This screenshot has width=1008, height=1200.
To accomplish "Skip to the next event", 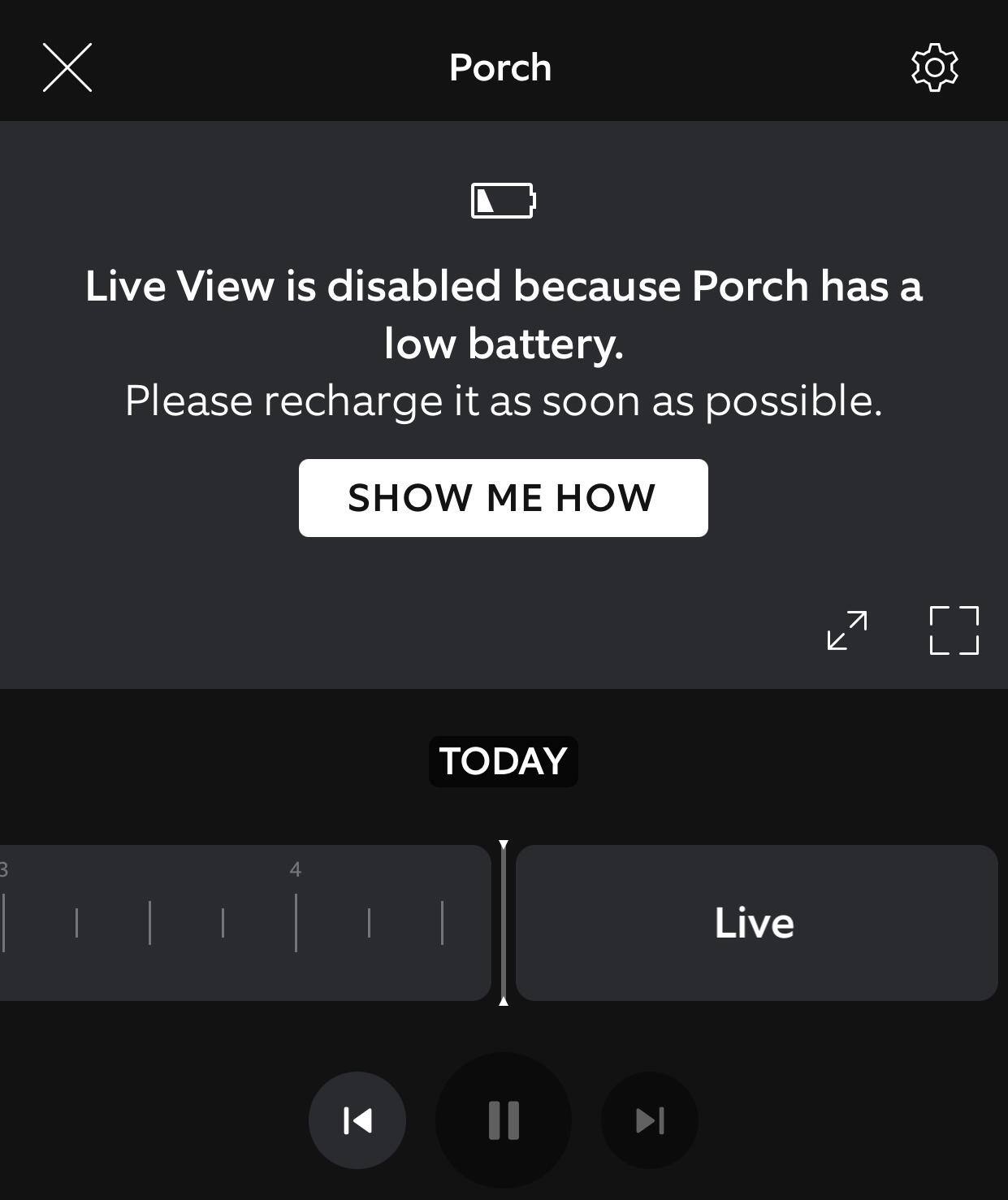I will [649, 1120].
